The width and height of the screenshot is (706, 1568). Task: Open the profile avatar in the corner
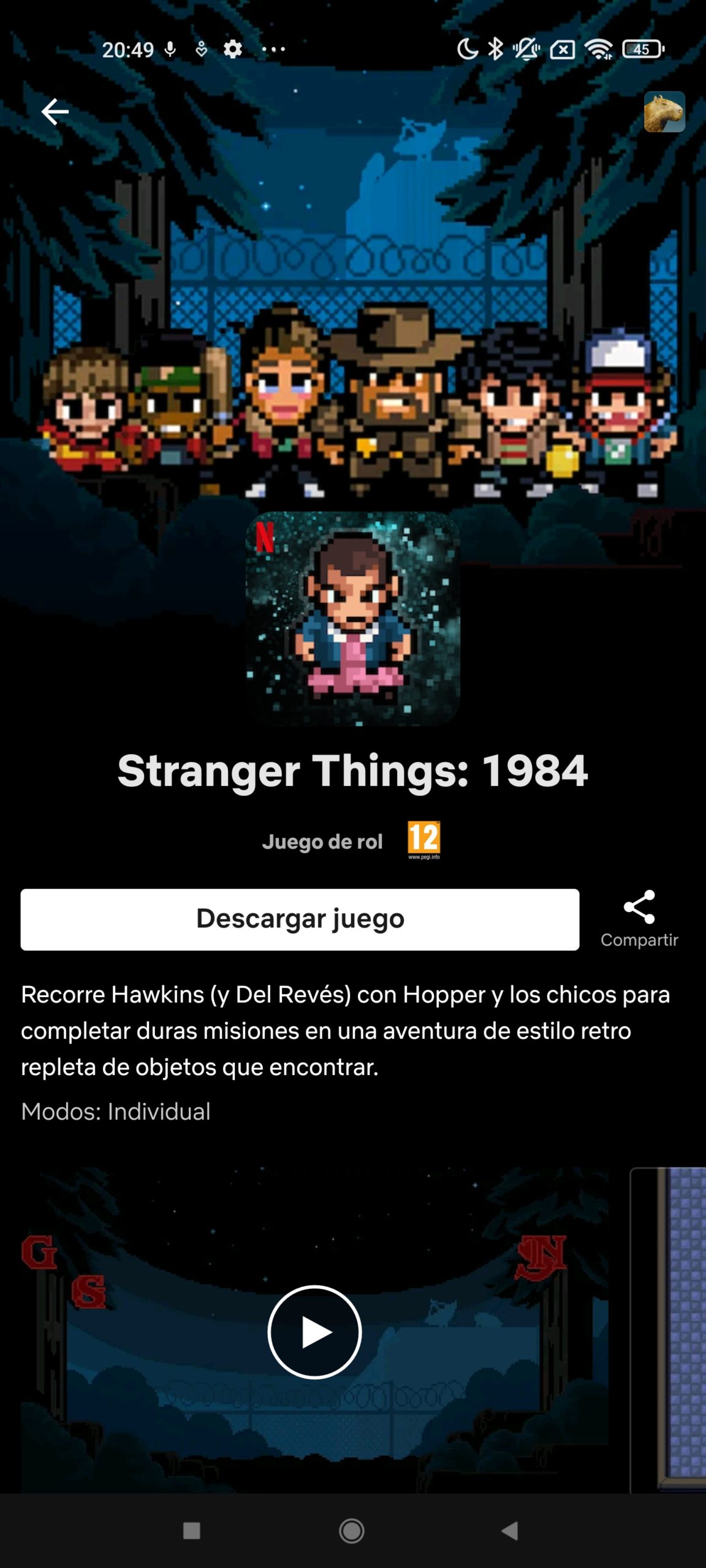pyautogui.click(x=664, y=111)
